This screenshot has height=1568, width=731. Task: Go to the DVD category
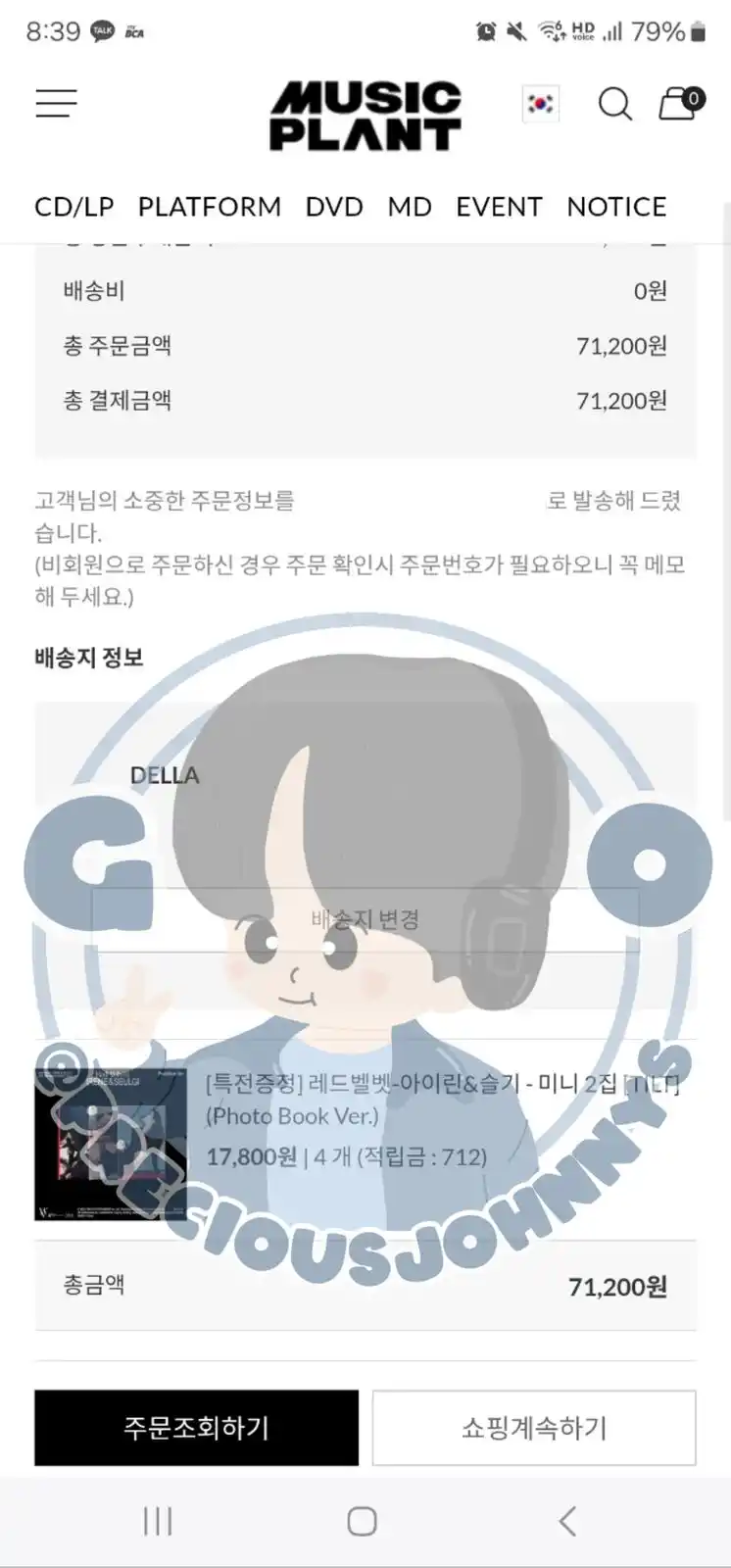point(334,207)
